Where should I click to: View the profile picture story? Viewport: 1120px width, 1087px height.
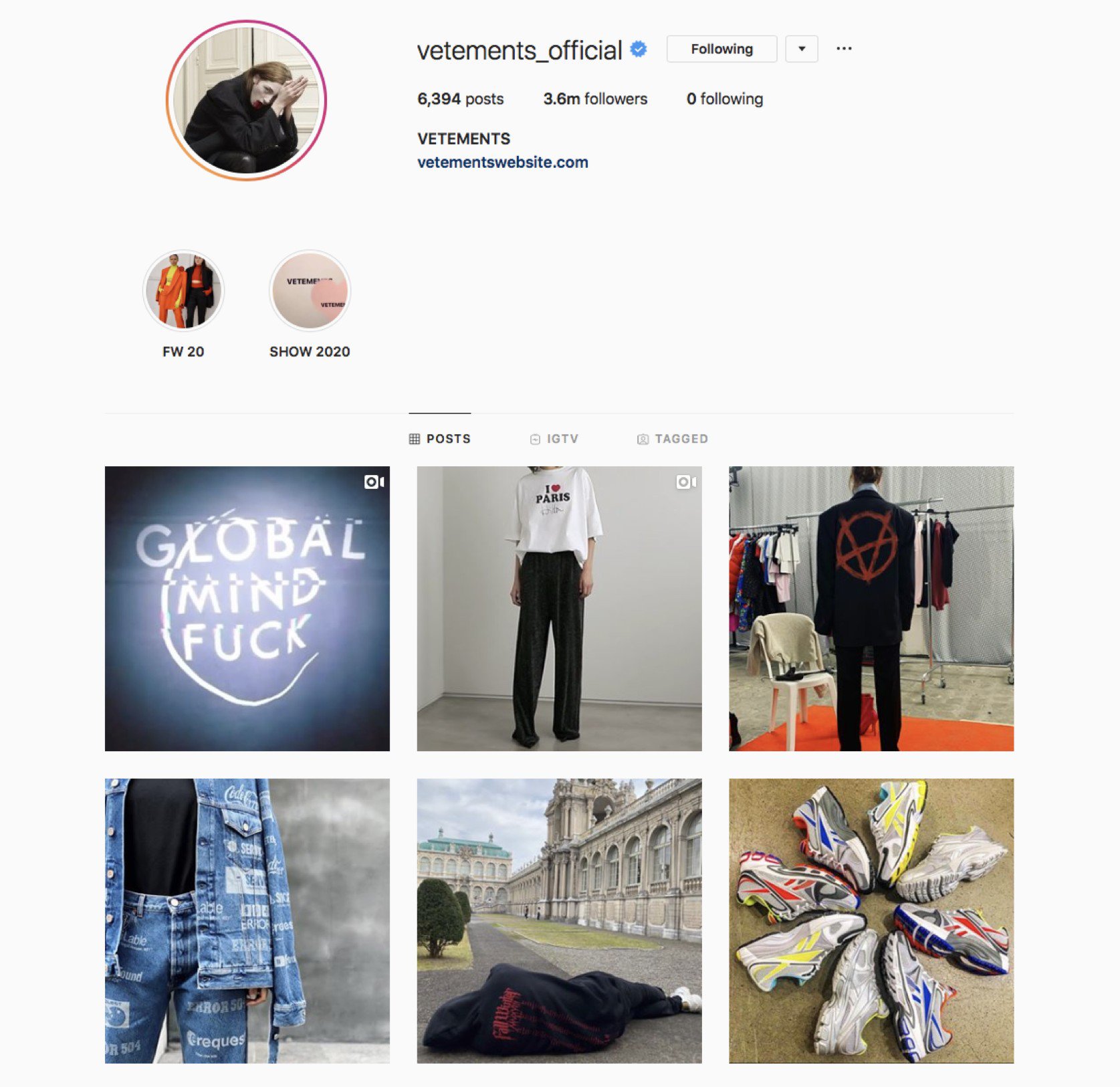click(246, 100)
